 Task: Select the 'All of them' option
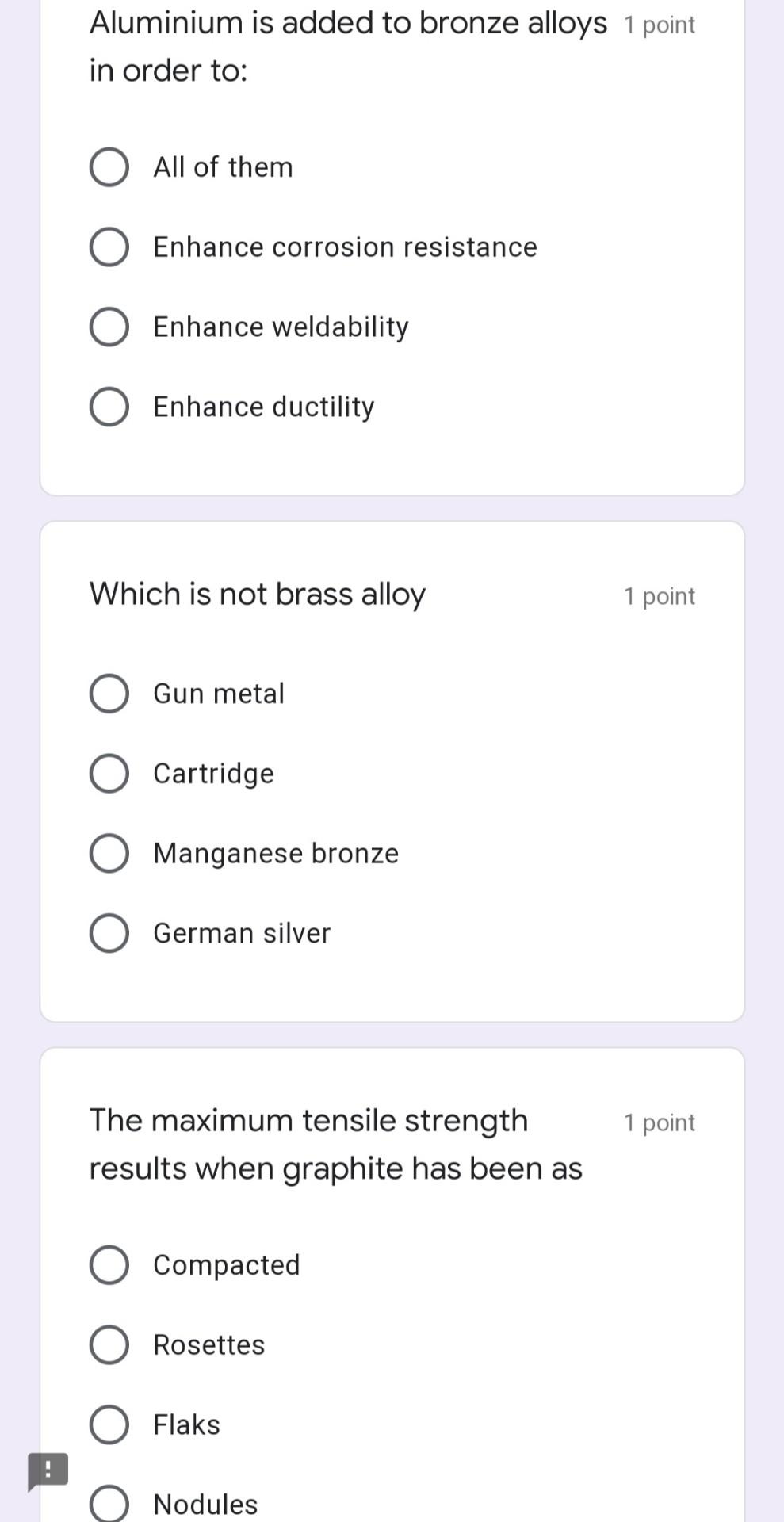(109, 167)
